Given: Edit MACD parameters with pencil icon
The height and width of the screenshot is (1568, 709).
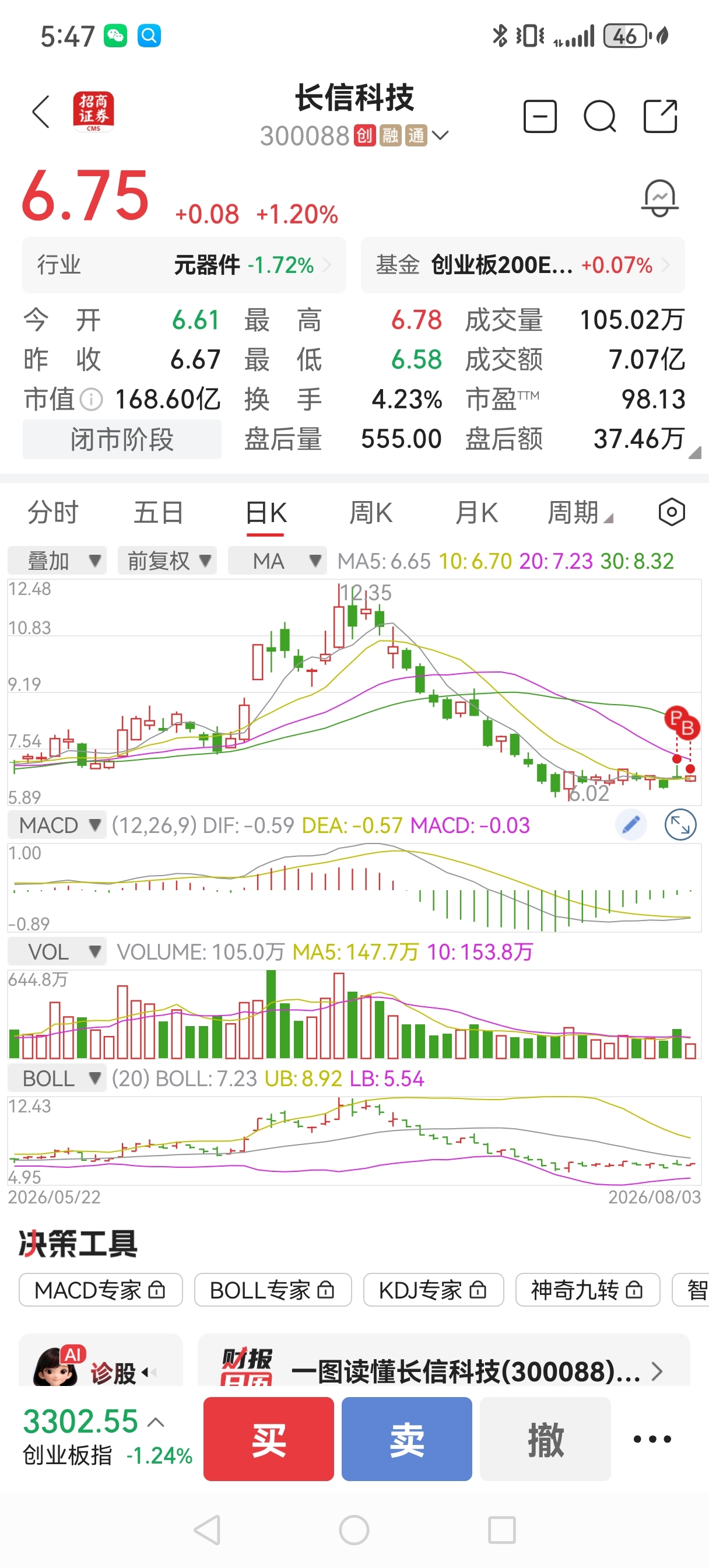Looking at the screenshot, I should pos(631,825).
